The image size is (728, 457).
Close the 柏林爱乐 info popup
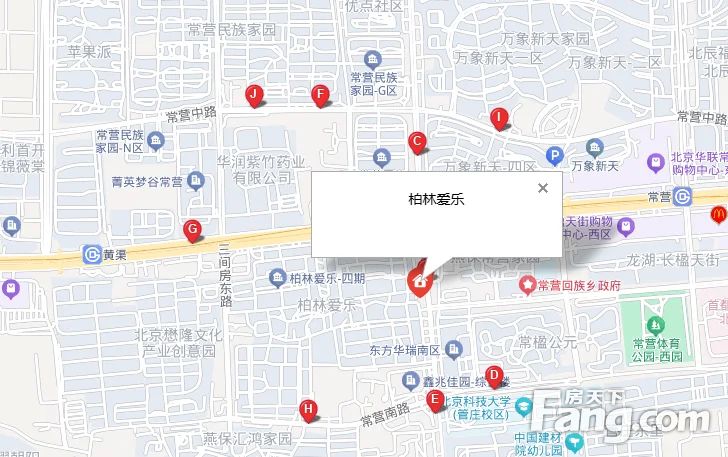(543, 188)
